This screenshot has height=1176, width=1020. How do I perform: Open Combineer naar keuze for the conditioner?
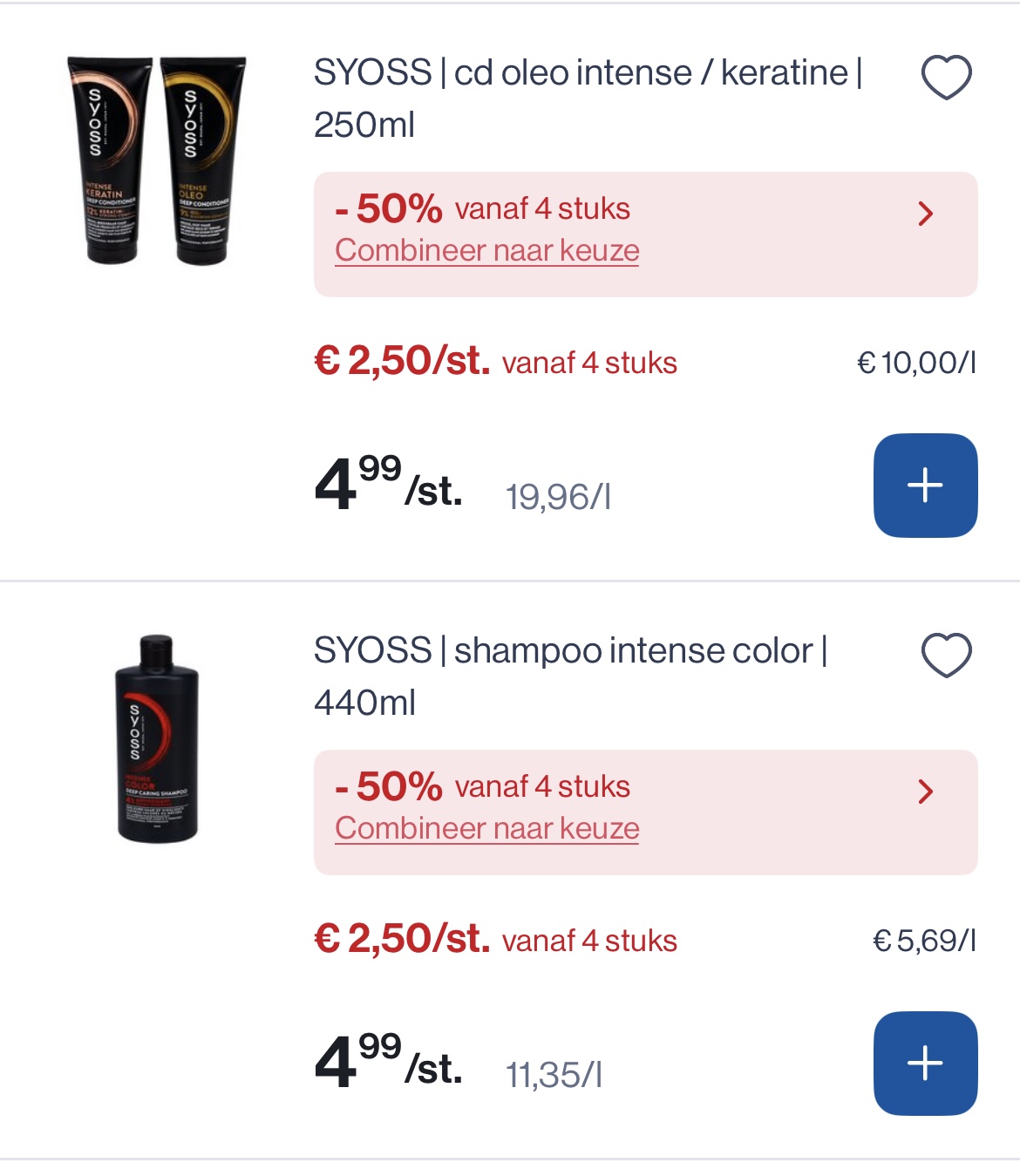coord(486,251)
